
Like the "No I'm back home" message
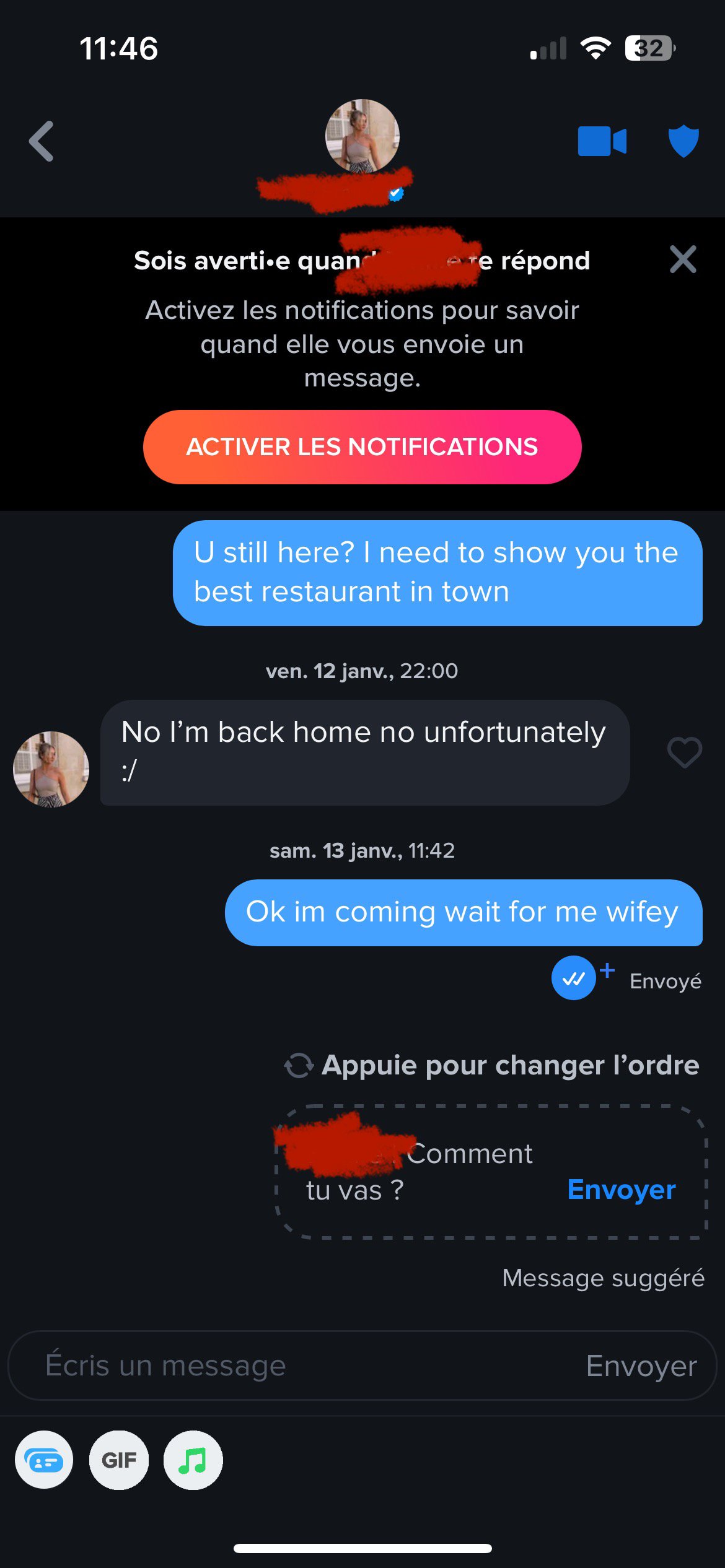(684, 752)
